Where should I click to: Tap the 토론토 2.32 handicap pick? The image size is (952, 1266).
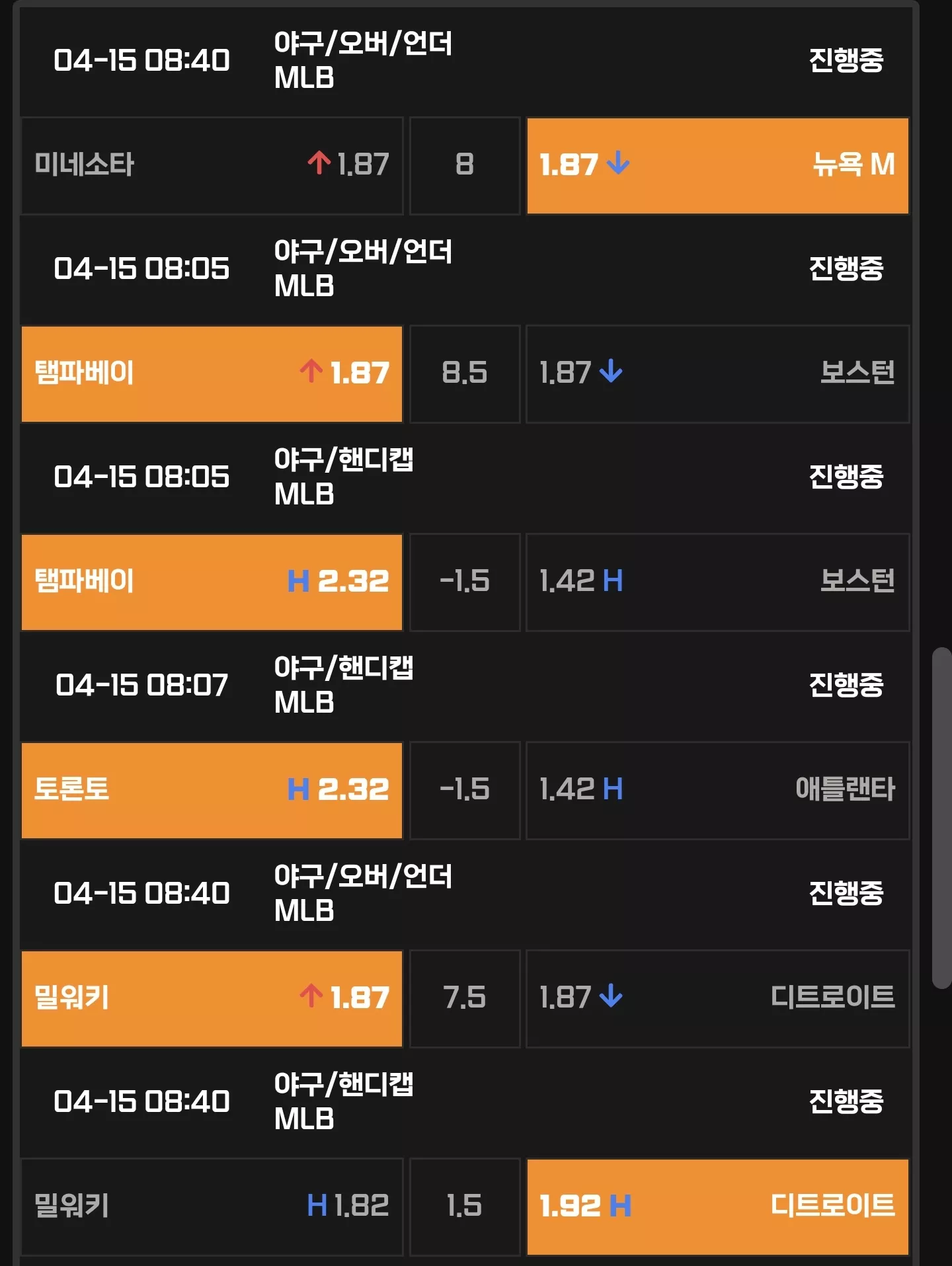pos(212,791)
